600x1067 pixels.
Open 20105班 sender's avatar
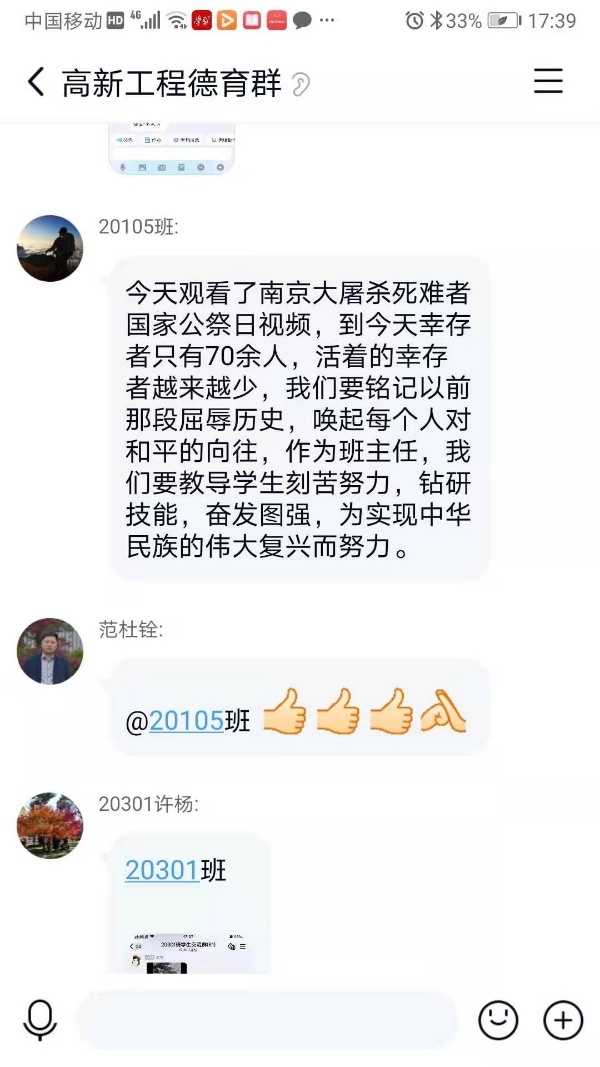coord(50,248)
